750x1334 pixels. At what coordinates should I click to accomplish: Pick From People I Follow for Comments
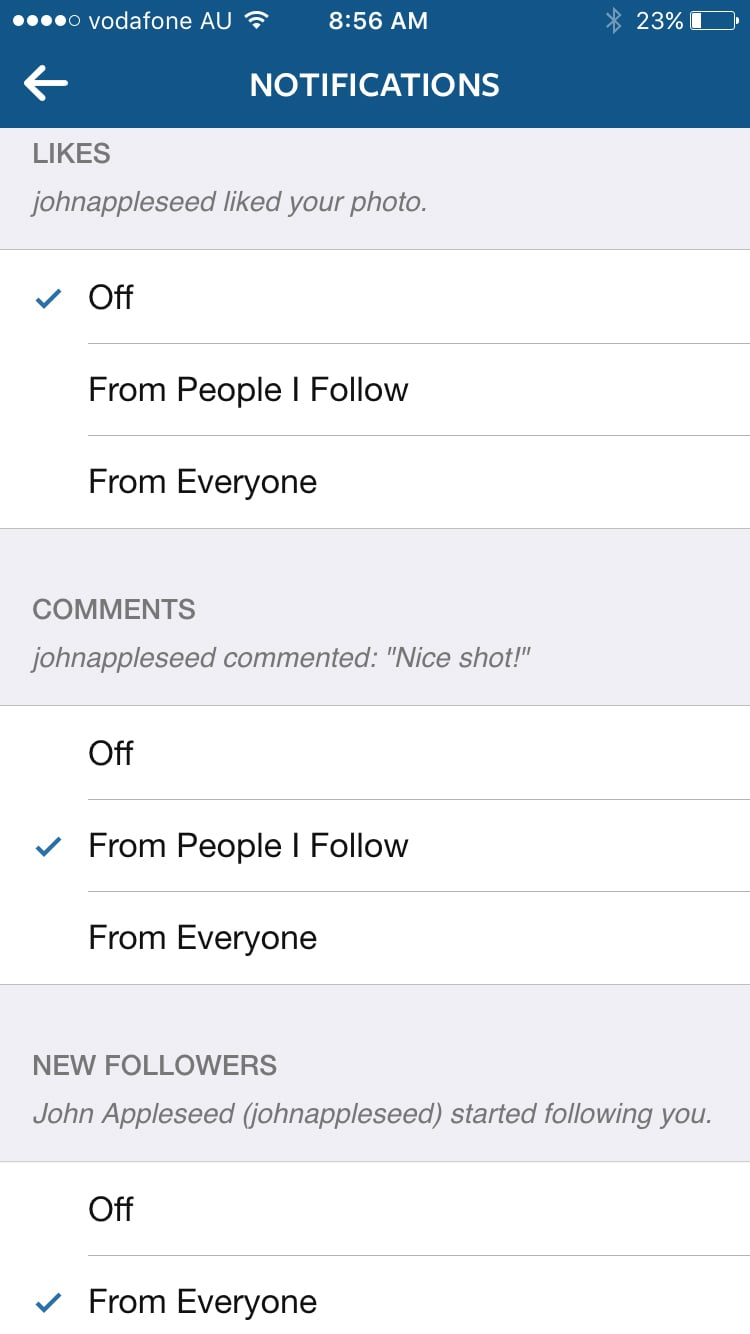click(x=375, y=845)
